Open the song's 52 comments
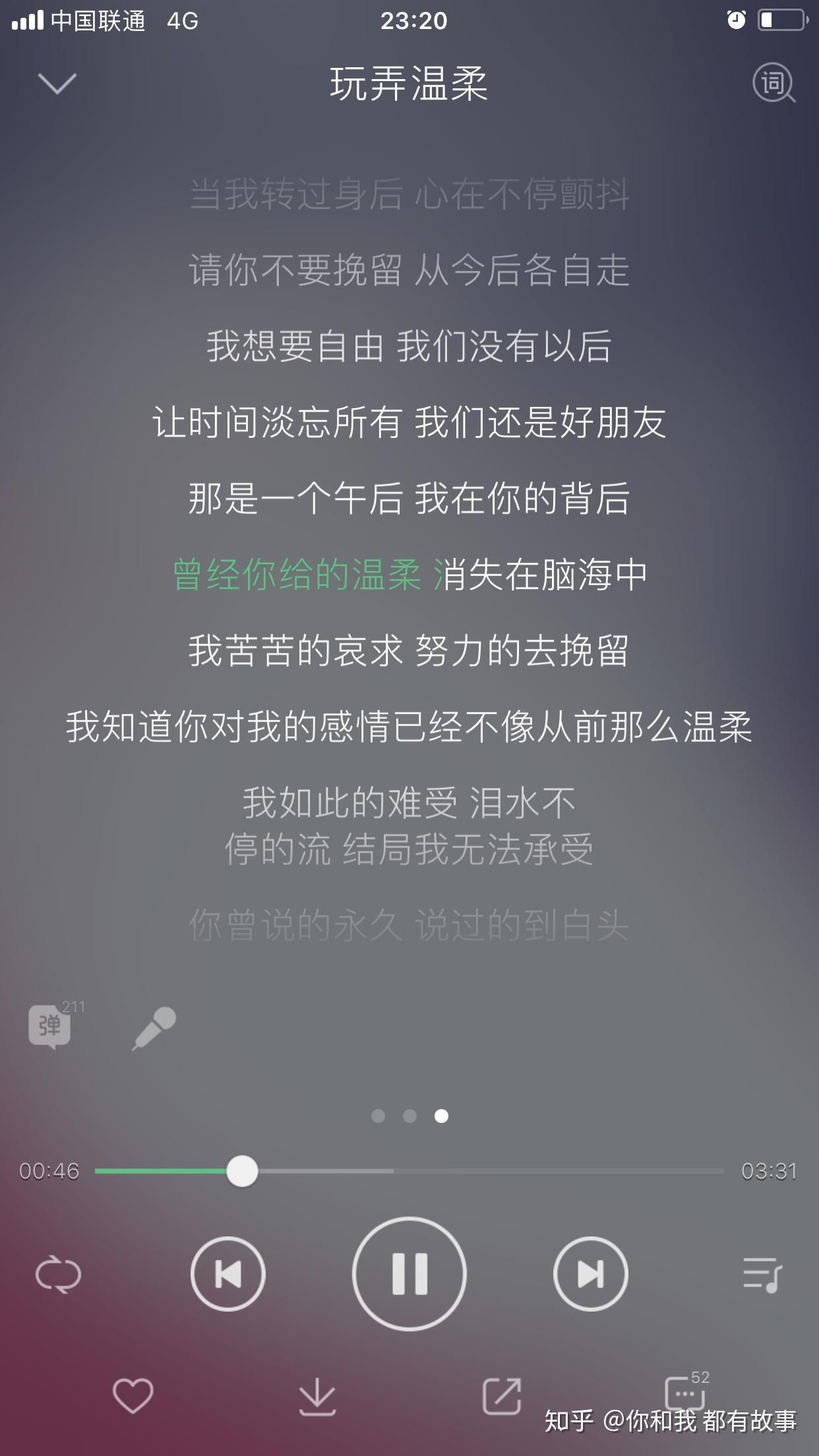This screenshot has height=1456, width=819. pyautogui.click(x=686, y=1393)
